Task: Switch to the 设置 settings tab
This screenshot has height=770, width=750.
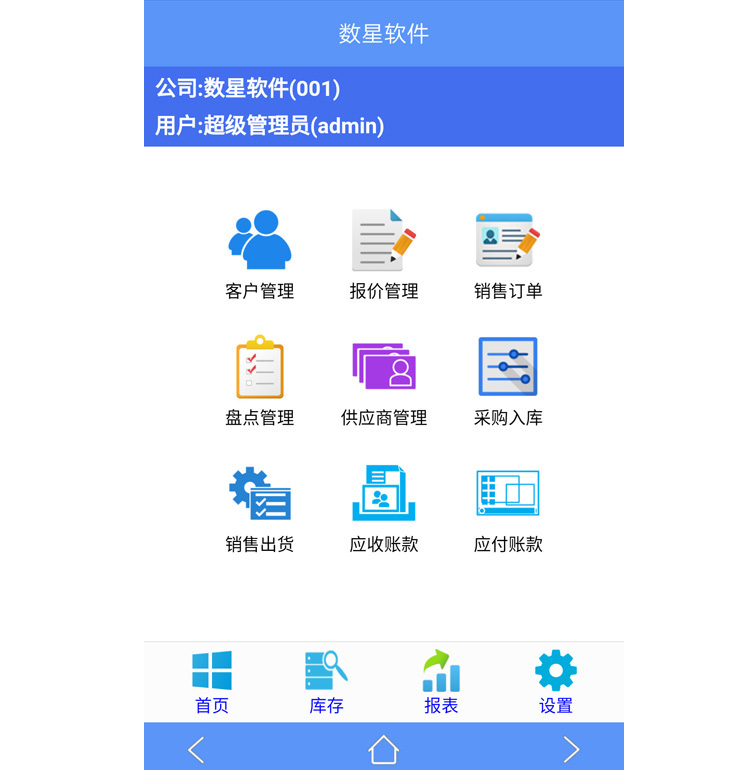Action: pos(556,682)
